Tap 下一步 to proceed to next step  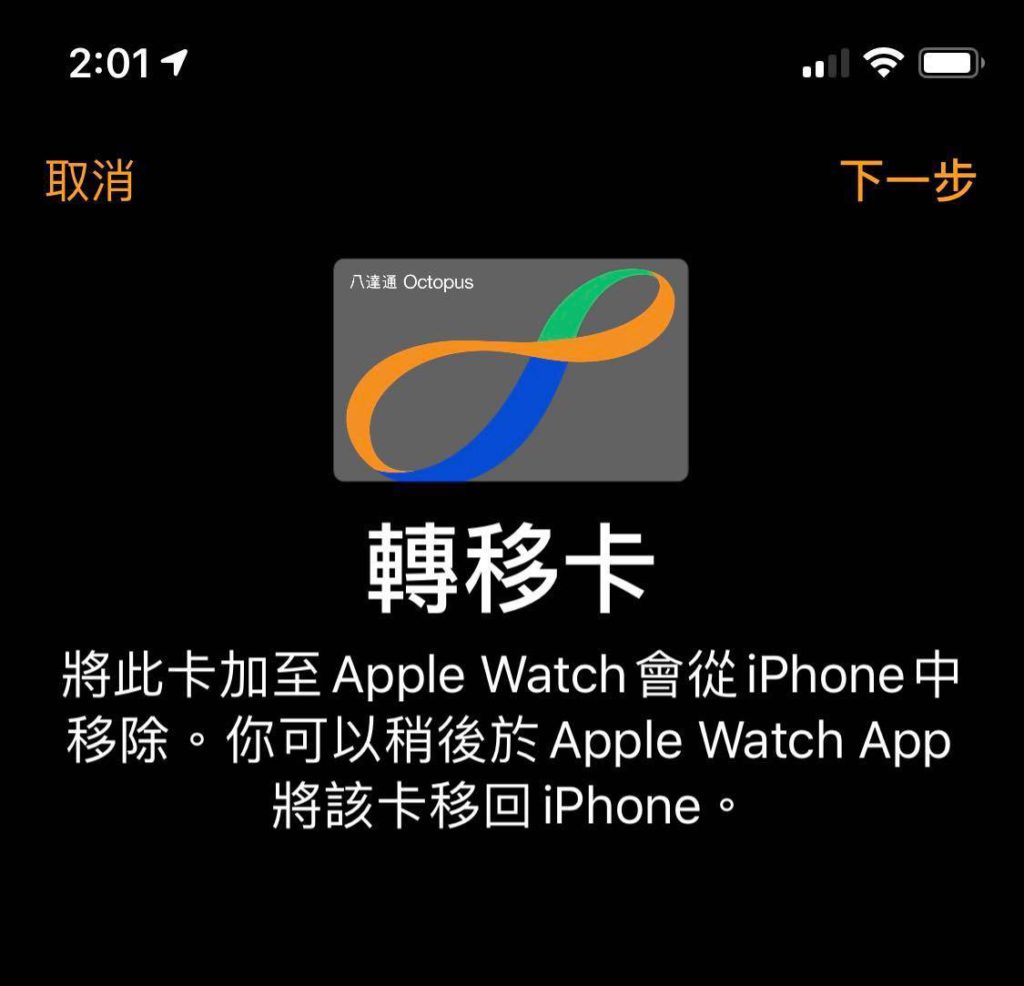pos(907,181)
